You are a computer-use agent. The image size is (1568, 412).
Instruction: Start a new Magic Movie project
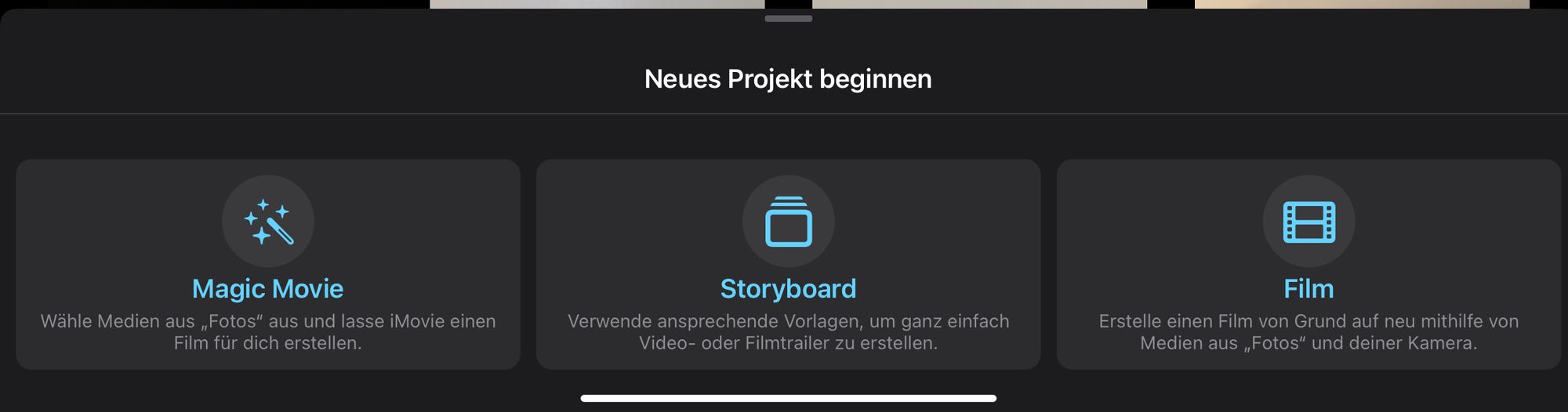267,264
